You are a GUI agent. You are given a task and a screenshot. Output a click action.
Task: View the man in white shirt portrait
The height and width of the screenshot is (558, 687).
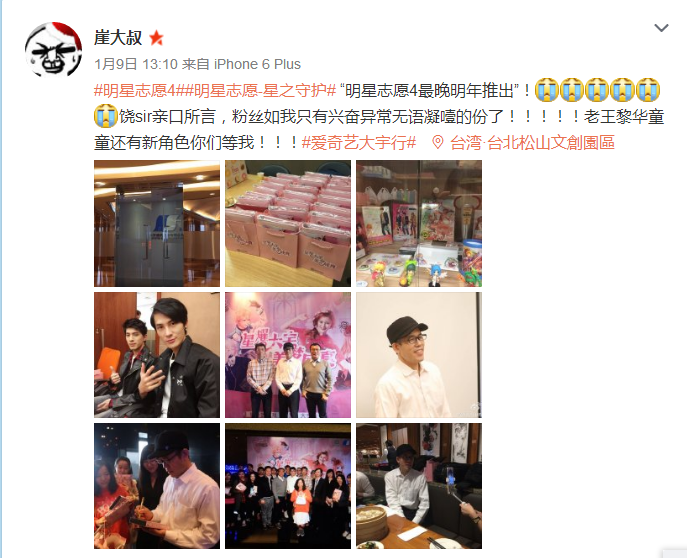[x=418, y=354]
